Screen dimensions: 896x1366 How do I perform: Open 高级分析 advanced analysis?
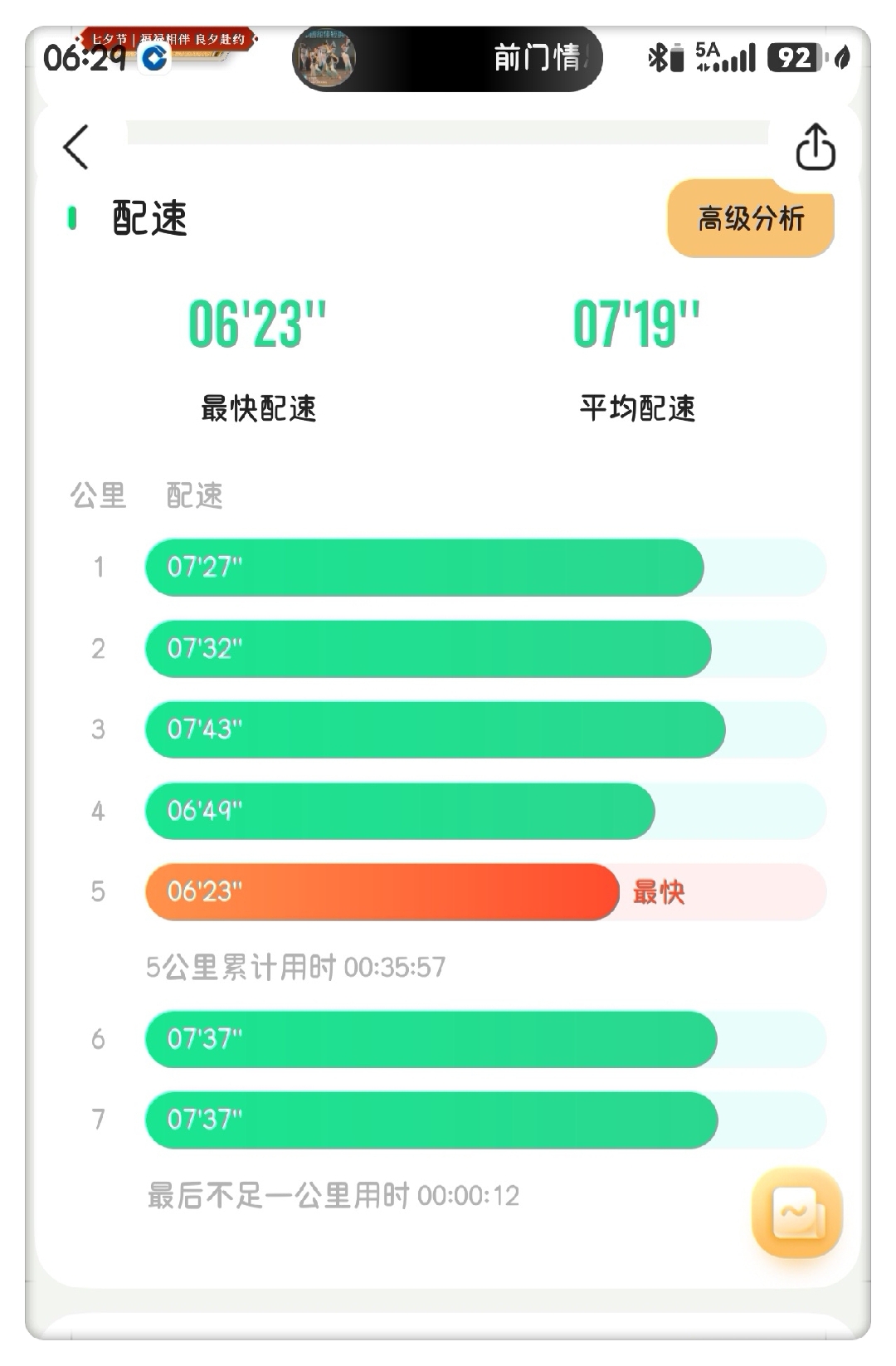pos(751,218)
